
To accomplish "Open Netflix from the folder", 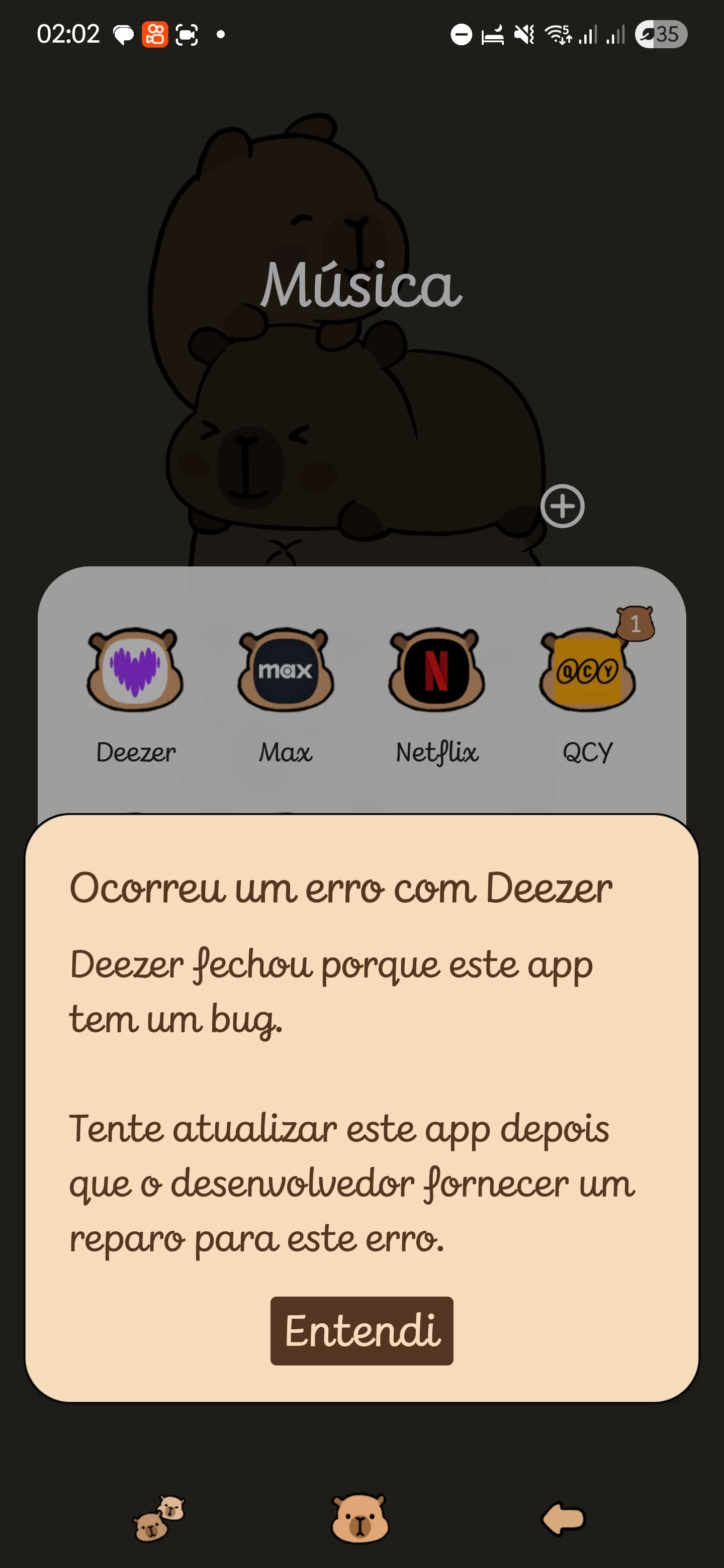I will [436, 669].
